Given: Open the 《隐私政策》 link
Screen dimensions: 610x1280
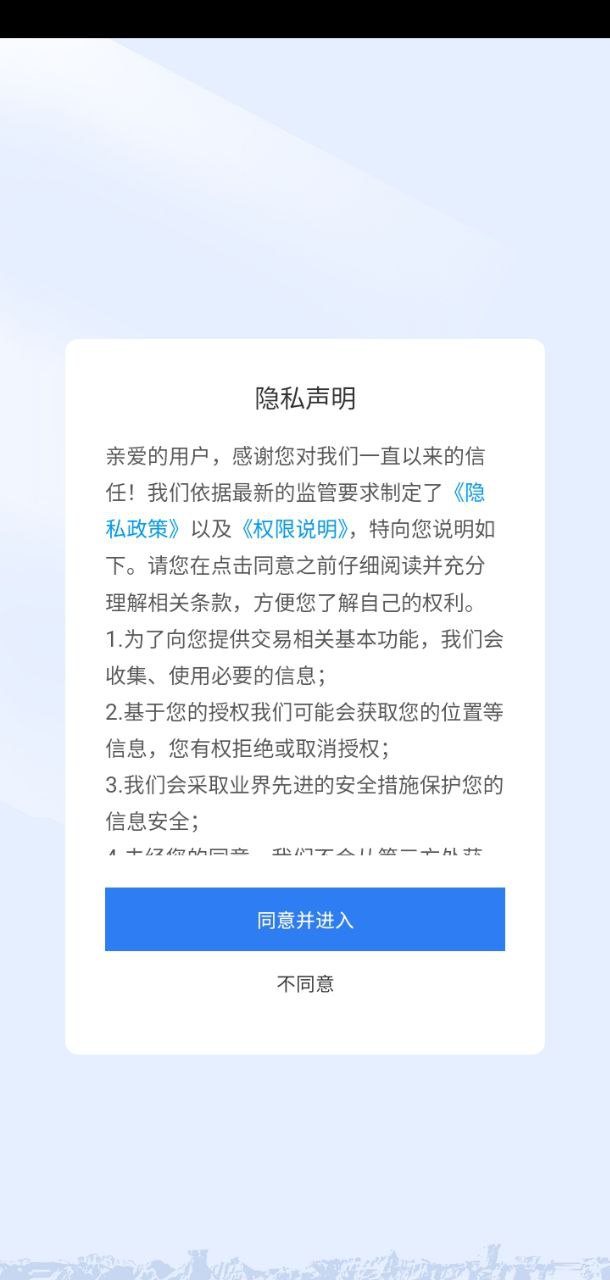Looking at the screenshot, I should 145,529.
